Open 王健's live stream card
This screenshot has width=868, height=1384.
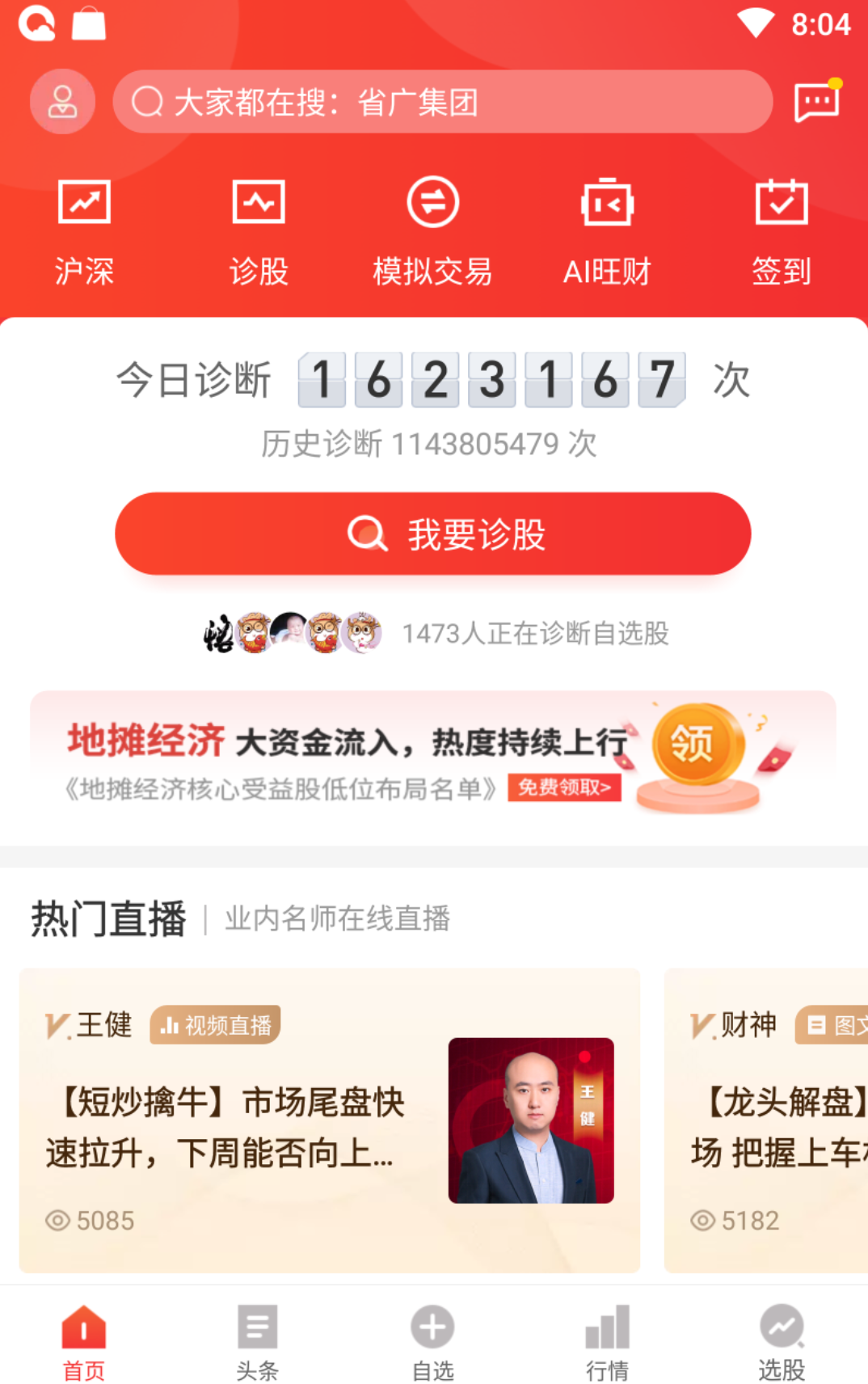tap(329, 1120)
